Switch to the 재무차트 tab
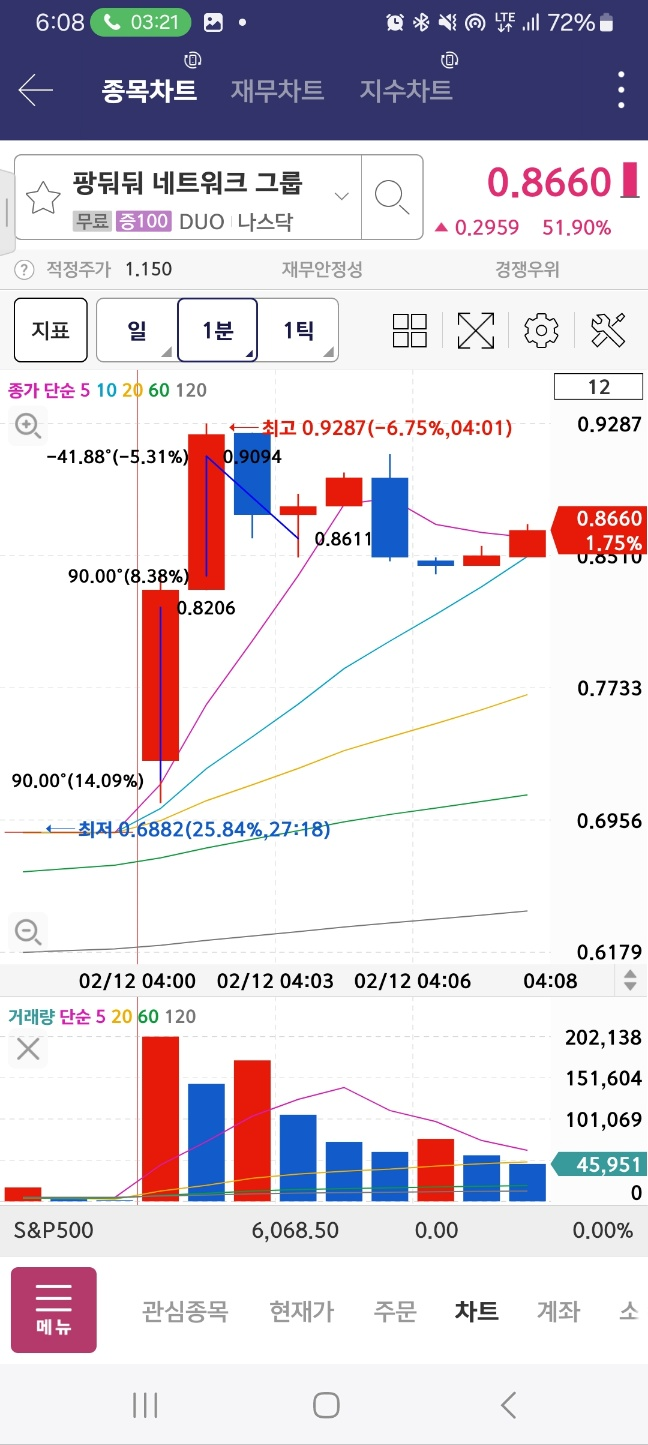The image size is (648, 1445). (277, 91)
